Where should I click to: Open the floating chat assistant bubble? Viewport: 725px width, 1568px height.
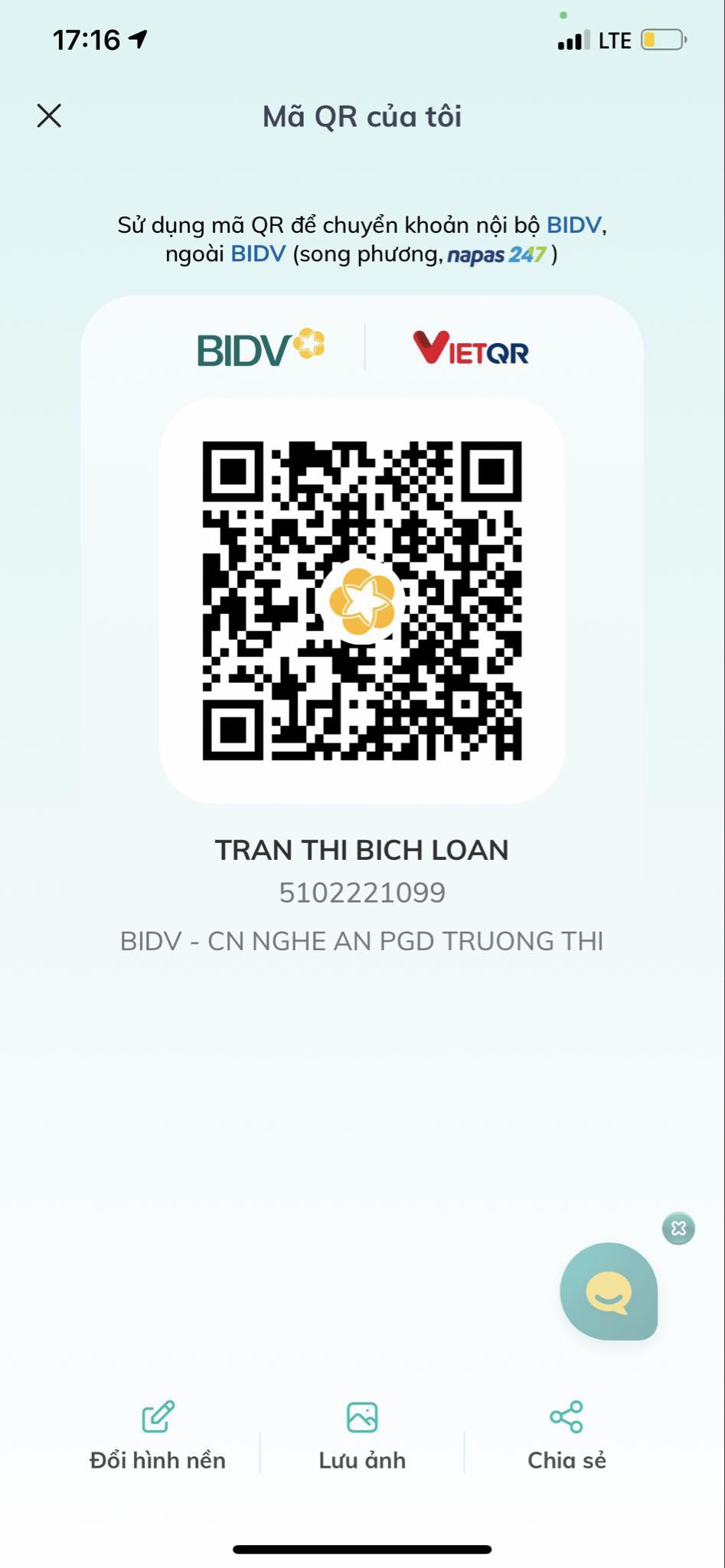click(609, 1292)
